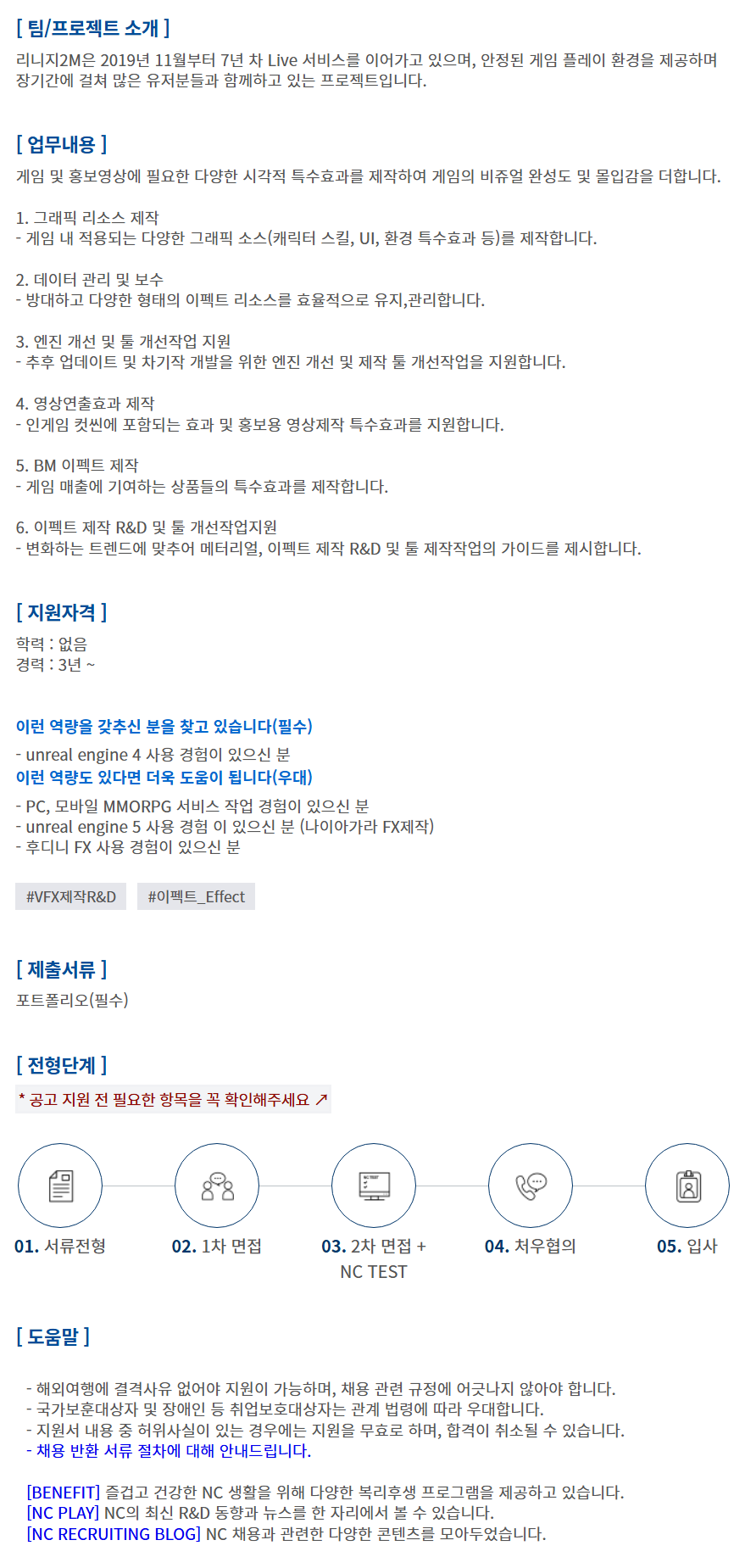The width and height of the screenshot is (745, 1568).
Task: Open the [BENEFIT] welfare program link
Action: (x=64, y=1493)
